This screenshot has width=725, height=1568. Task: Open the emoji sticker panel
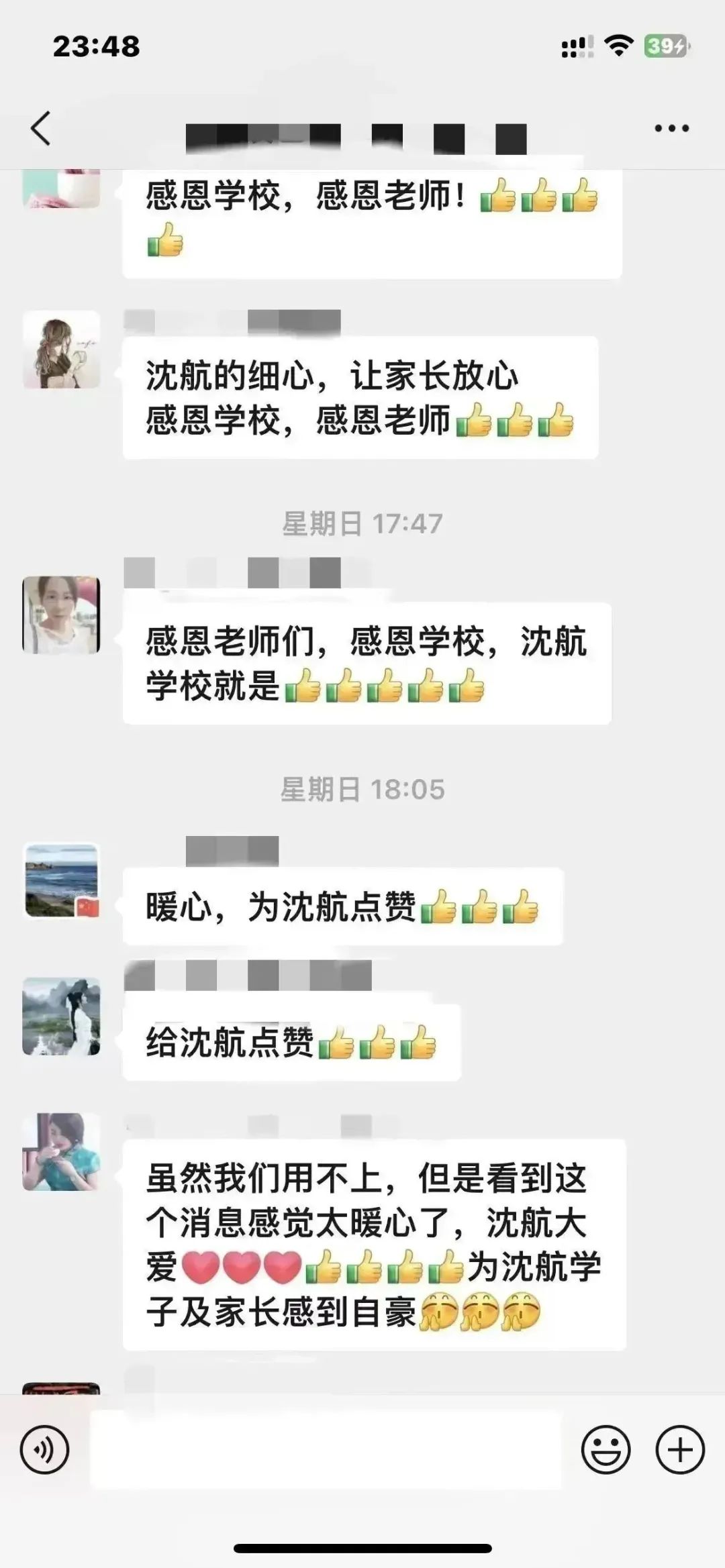[x=606, y=1450]
